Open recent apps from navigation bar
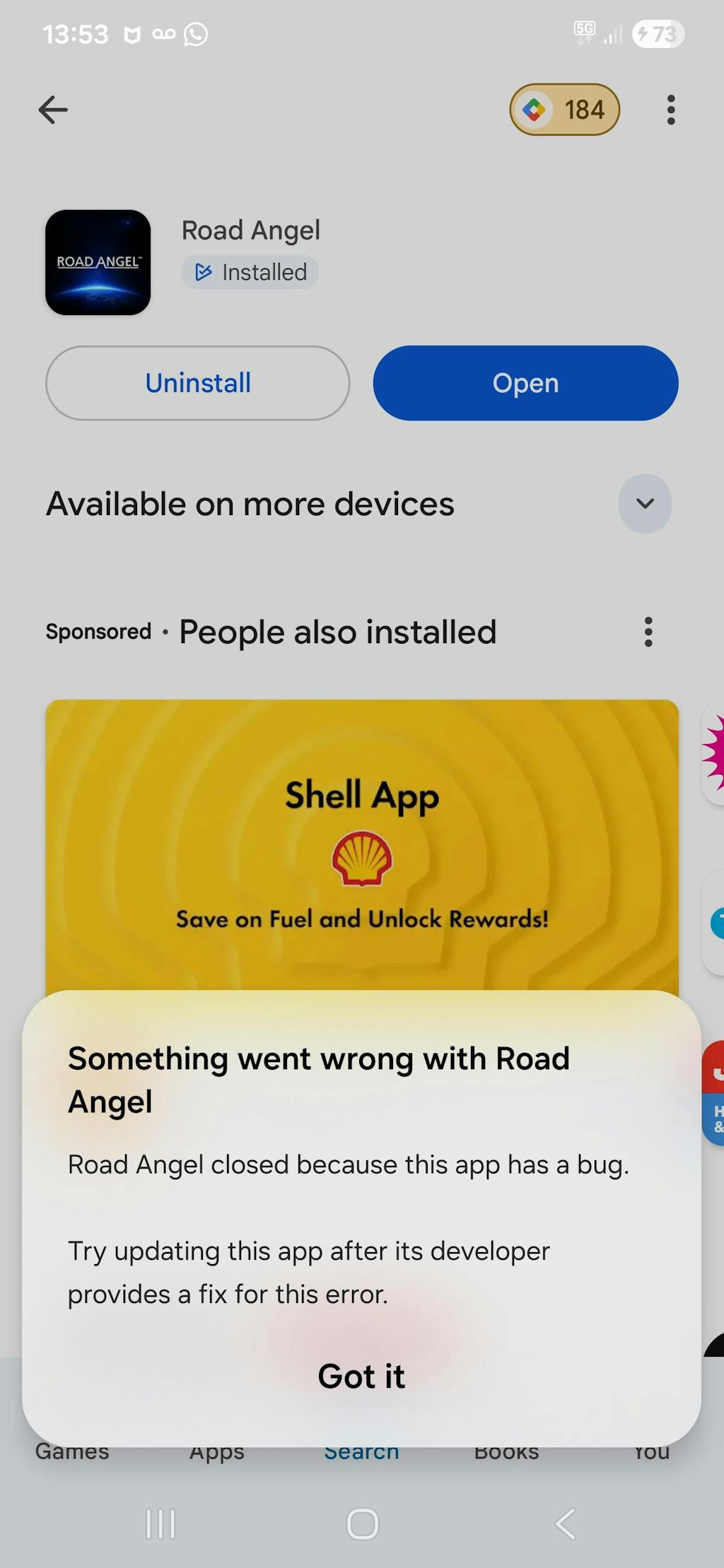724x1568 pixels. tap(160, 1524)
